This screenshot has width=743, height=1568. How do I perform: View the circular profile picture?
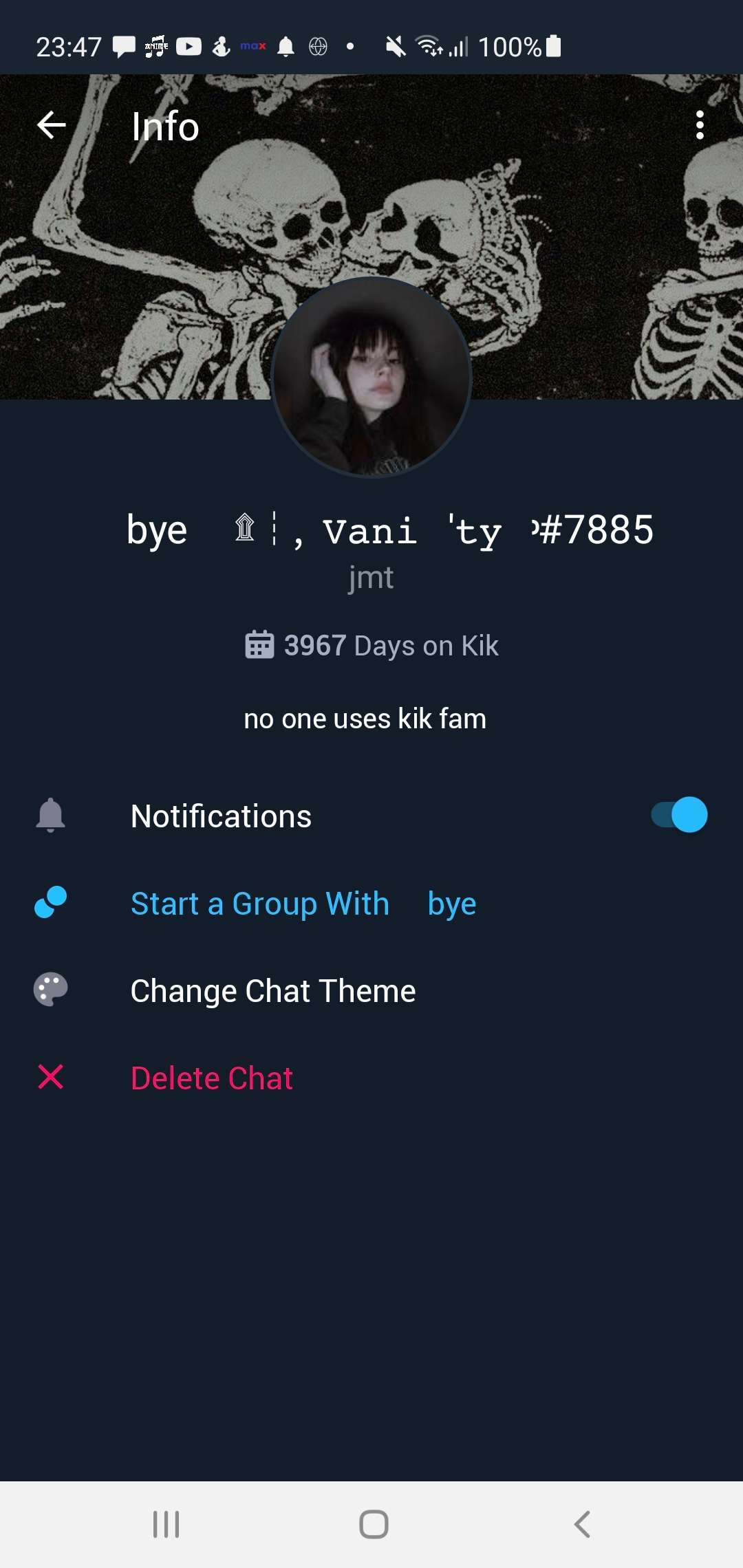point(371,377)
